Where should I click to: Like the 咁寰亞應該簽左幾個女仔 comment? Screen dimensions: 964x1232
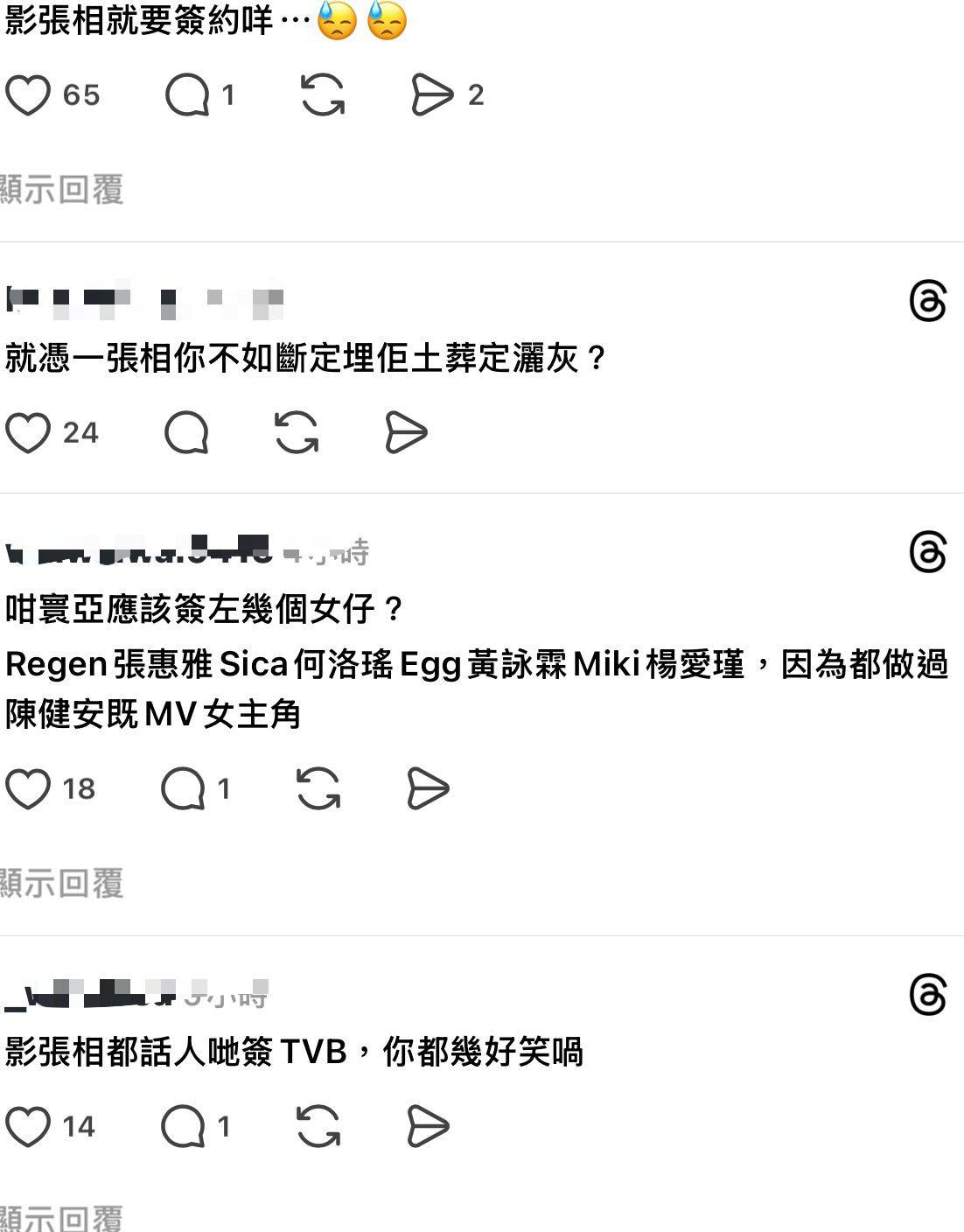pyautogui.click(x=28, y=789)
